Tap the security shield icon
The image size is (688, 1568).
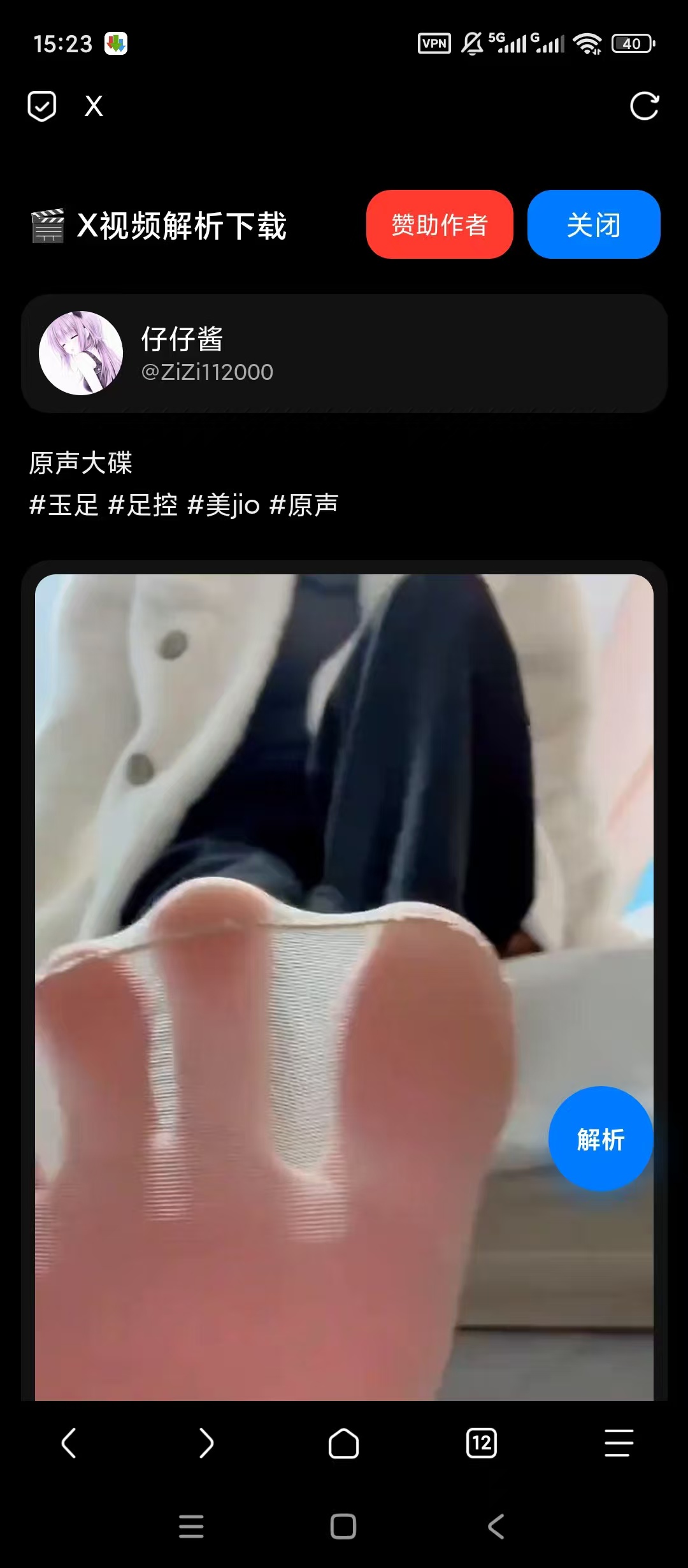pos(42,106)
